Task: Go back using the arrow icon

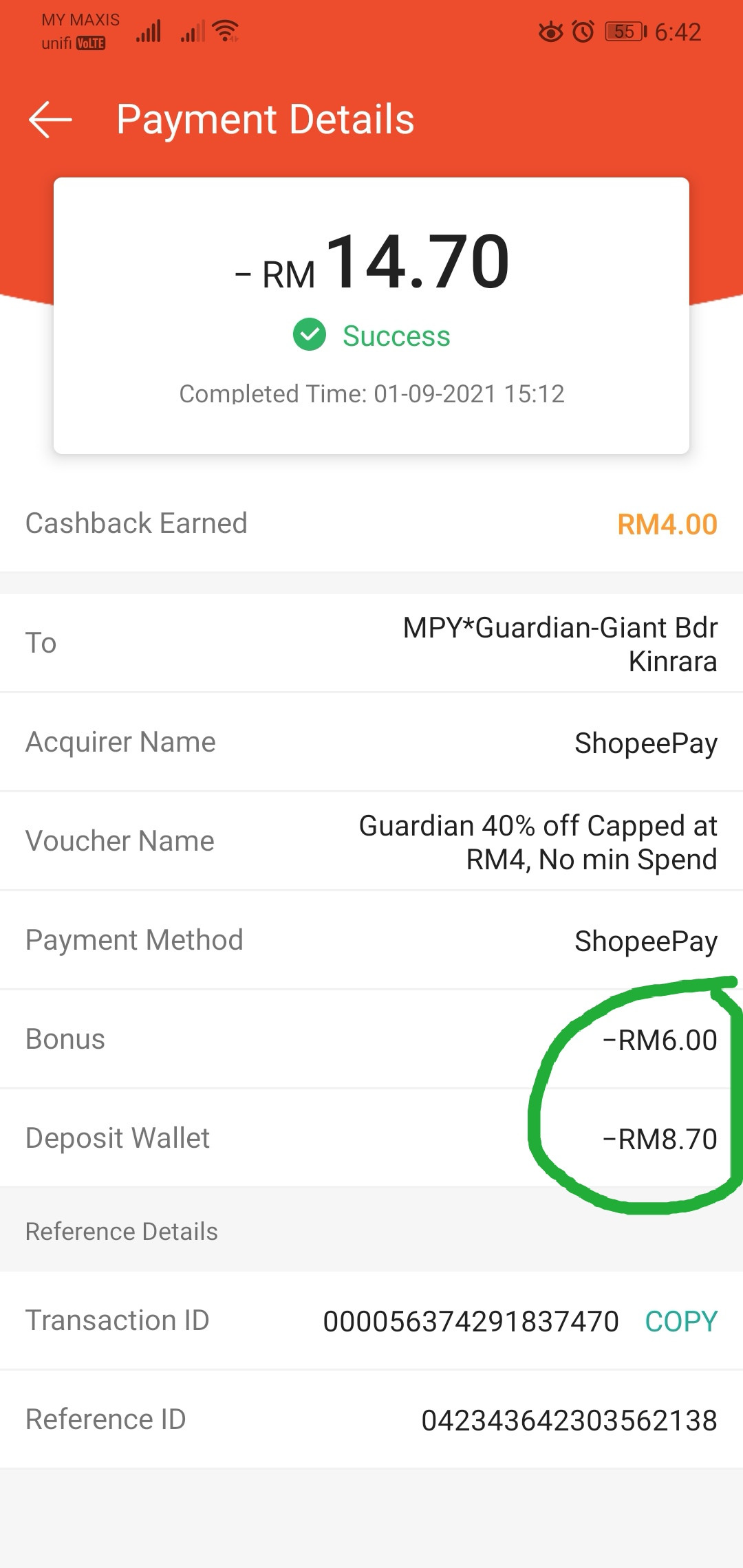Action: [x=50, y=120]
